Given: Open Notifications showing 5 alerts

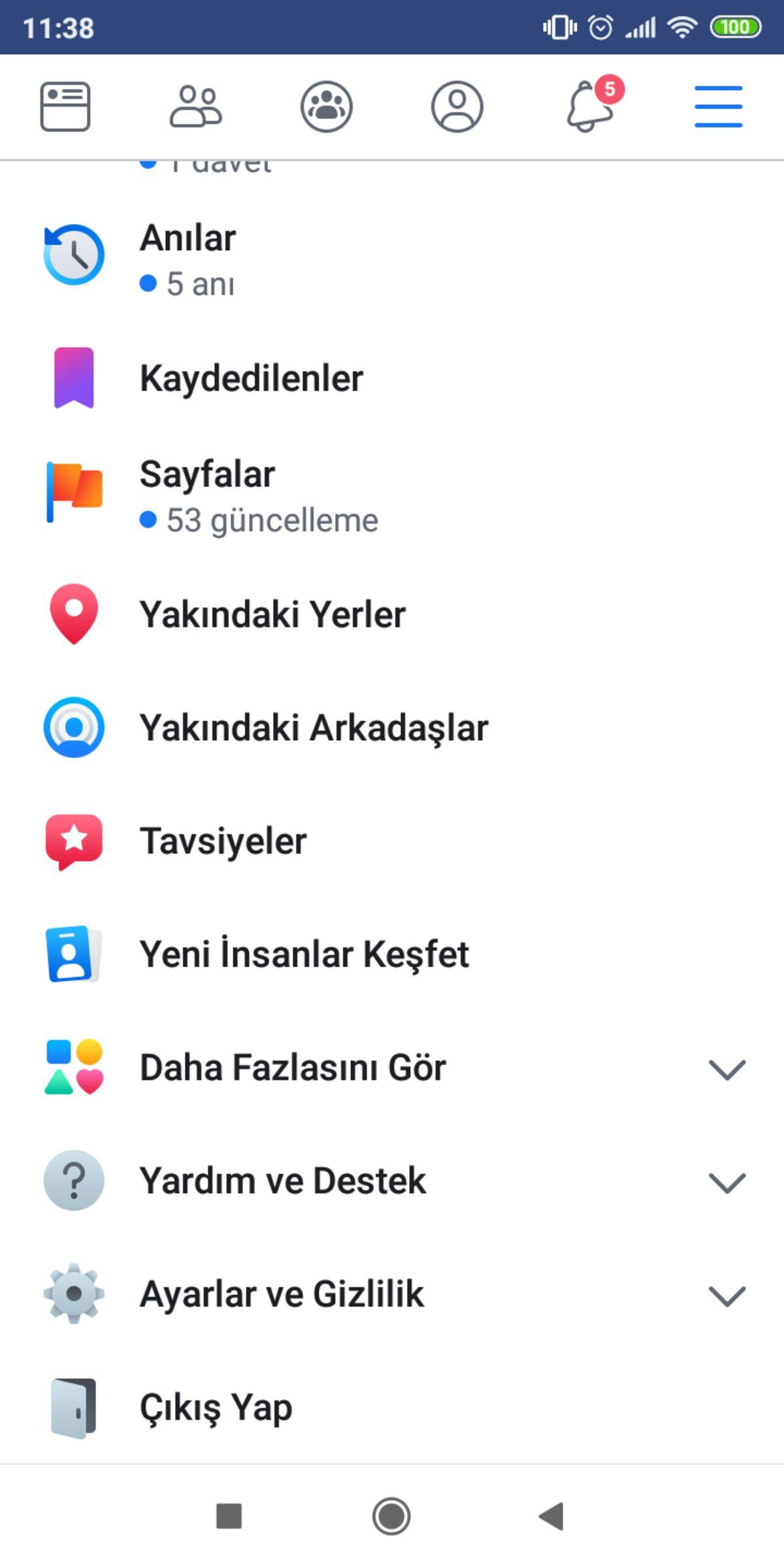Looking at the screenshot, I should pyautogui.click(x=588, y=106).
